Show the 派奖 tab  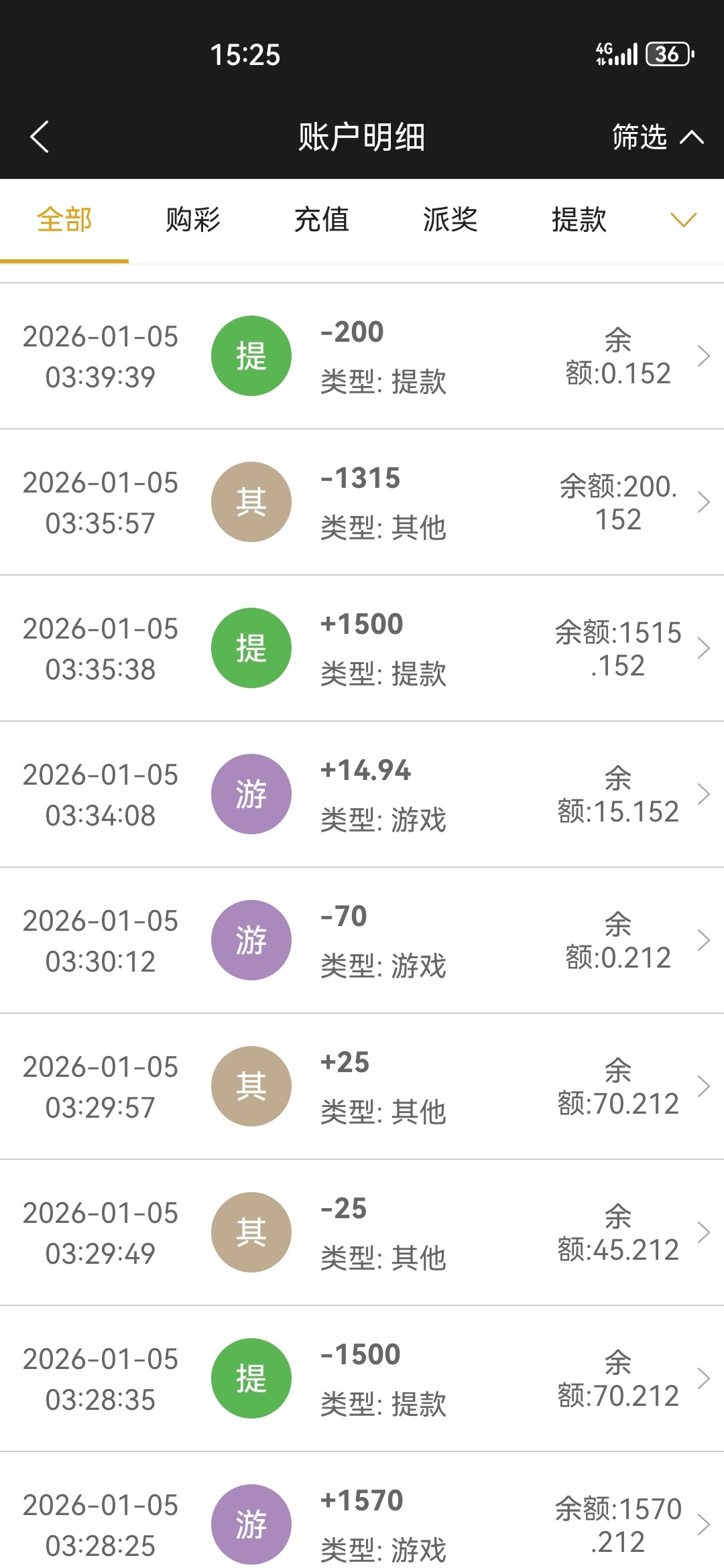(450, 220)
